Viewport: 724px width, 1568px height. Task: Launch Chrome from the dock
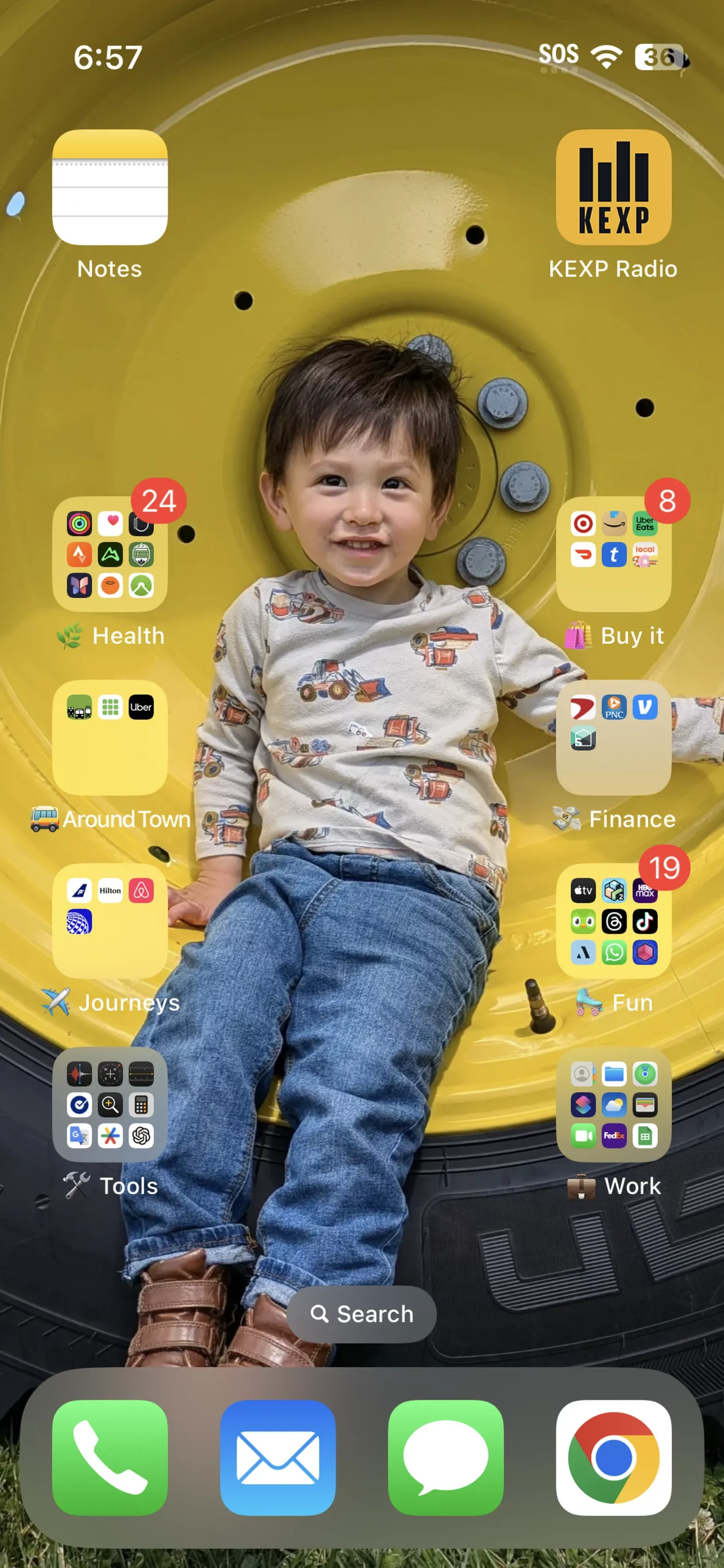pos(613,1457)
